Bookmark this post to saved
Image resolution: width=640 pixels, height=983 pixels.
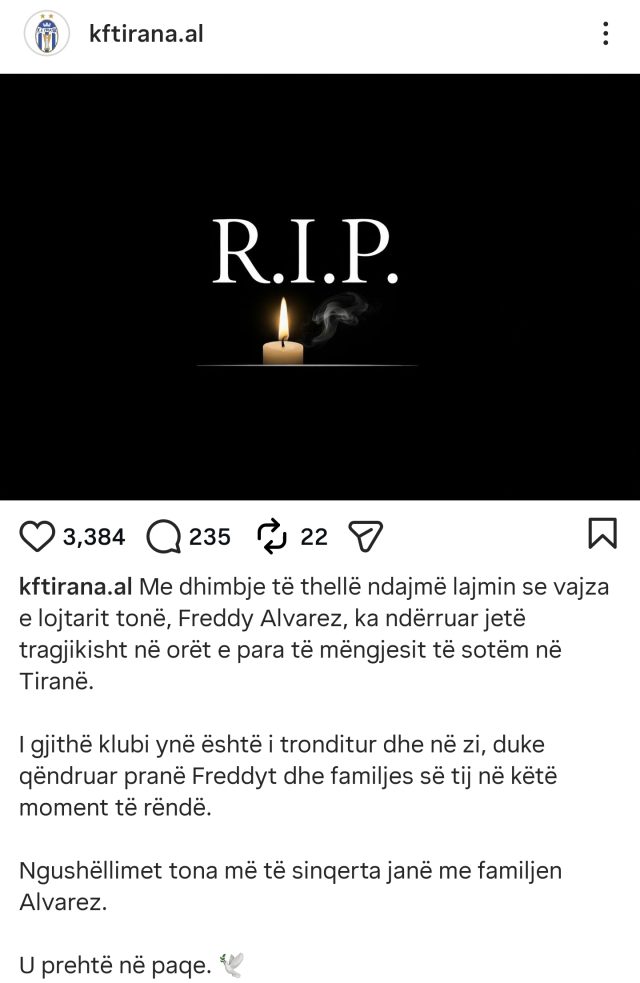pyautogui.click(x=602, y=533)
